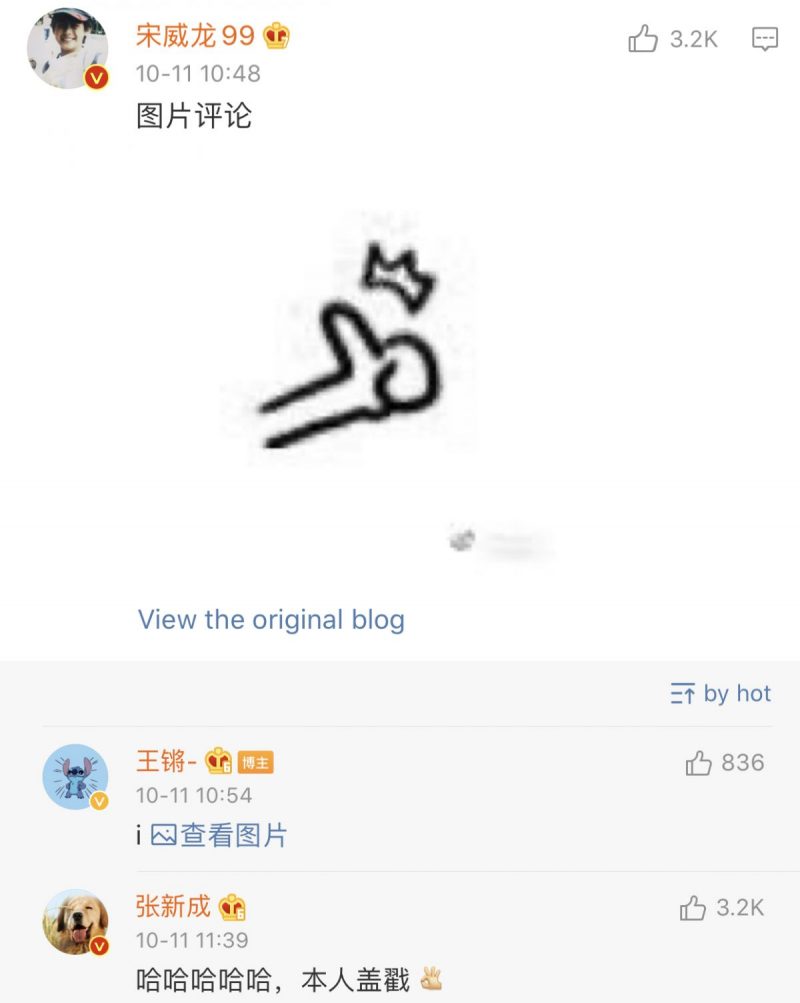View the original blog
Image resolution: width=800 pixels, height=1003 pixels.
coord(271,619)
